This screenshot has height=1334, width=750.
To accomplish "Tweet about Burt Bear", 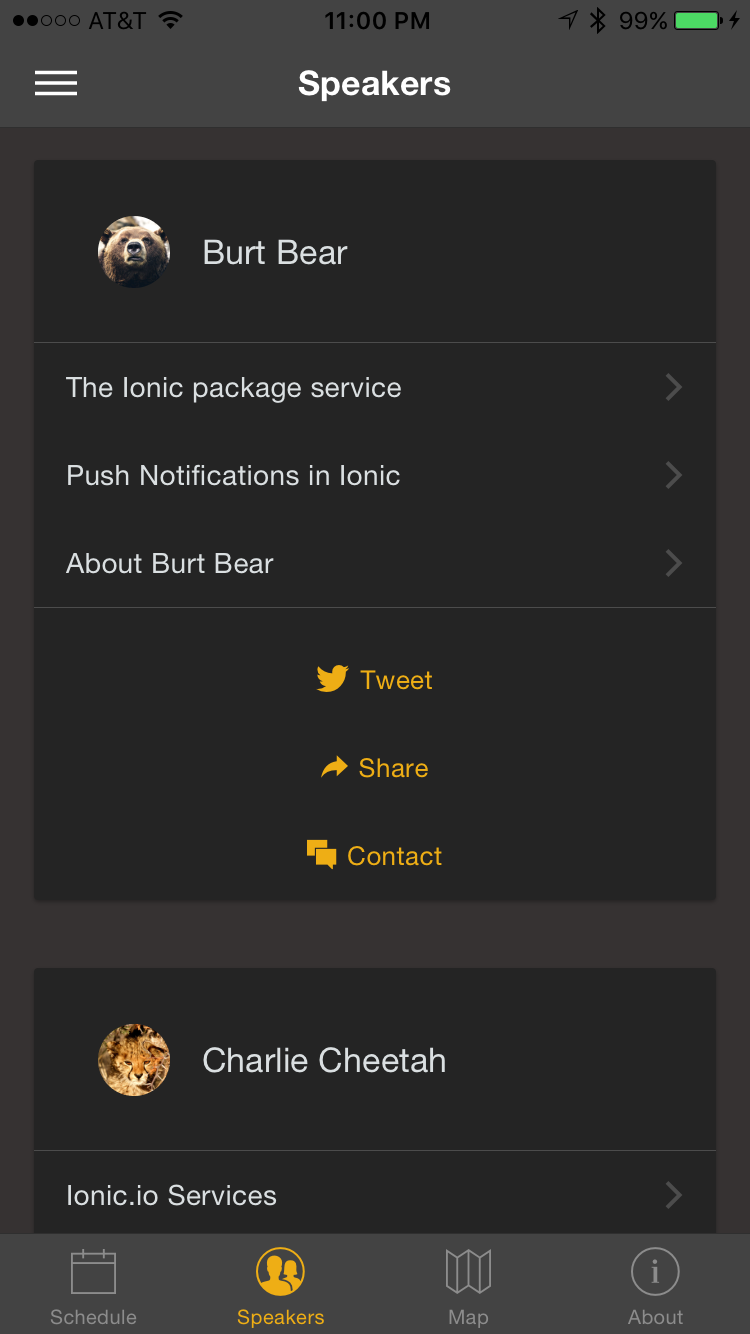I will click(375, 680).
